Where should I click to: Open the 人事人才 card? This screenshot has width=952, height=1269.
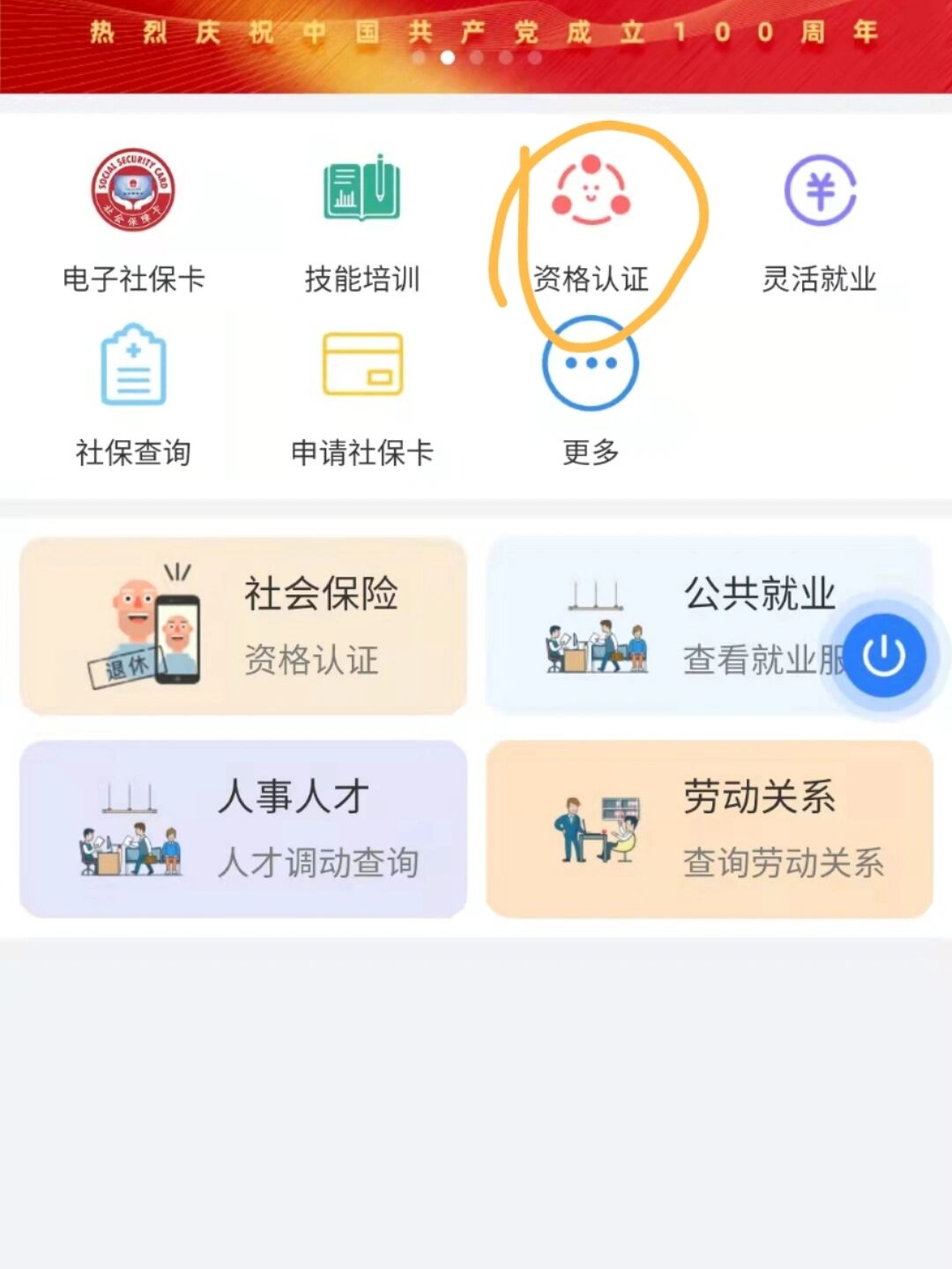click(x=243, y=828)
